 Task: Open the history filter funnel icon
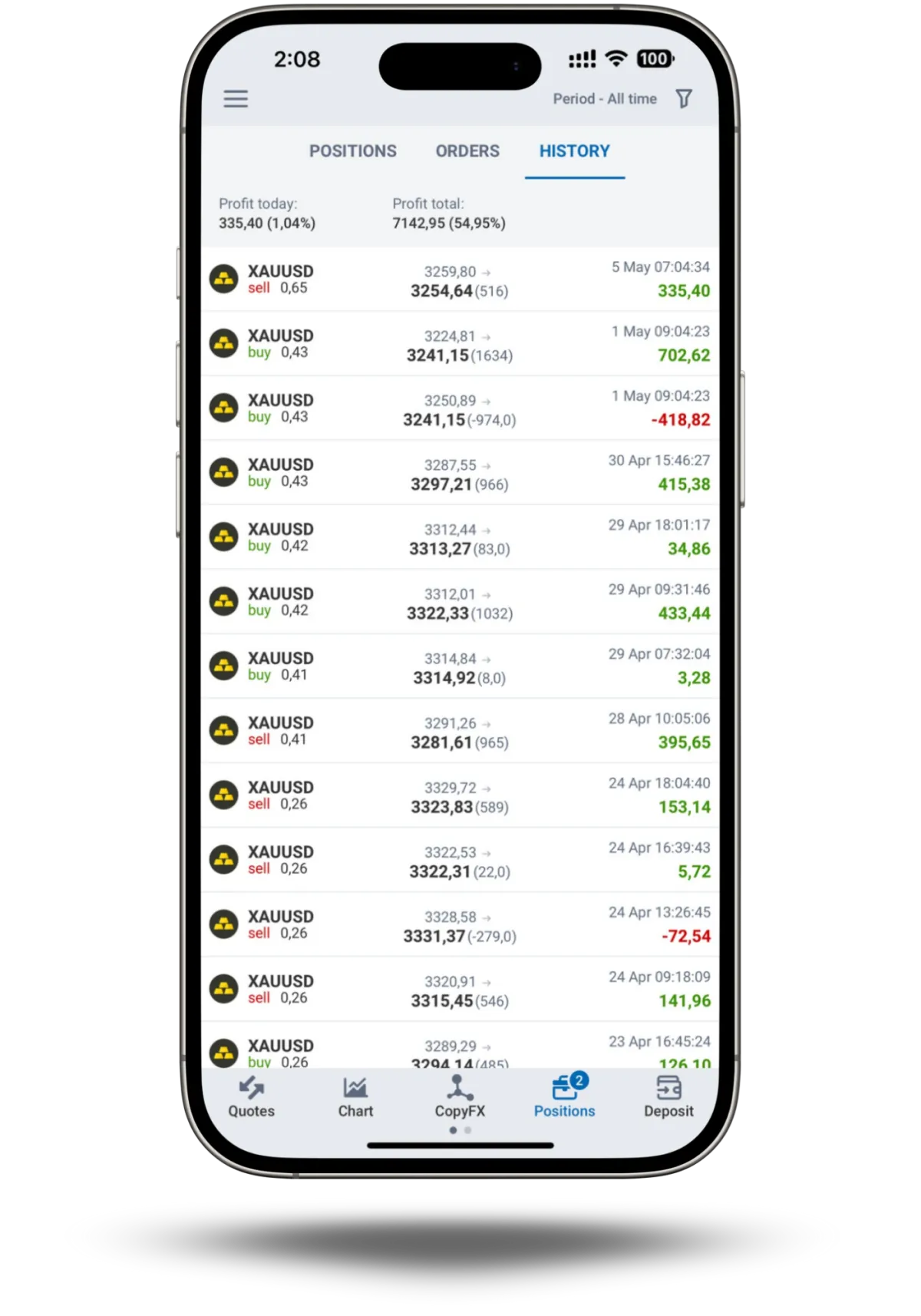tap(683, 99)
